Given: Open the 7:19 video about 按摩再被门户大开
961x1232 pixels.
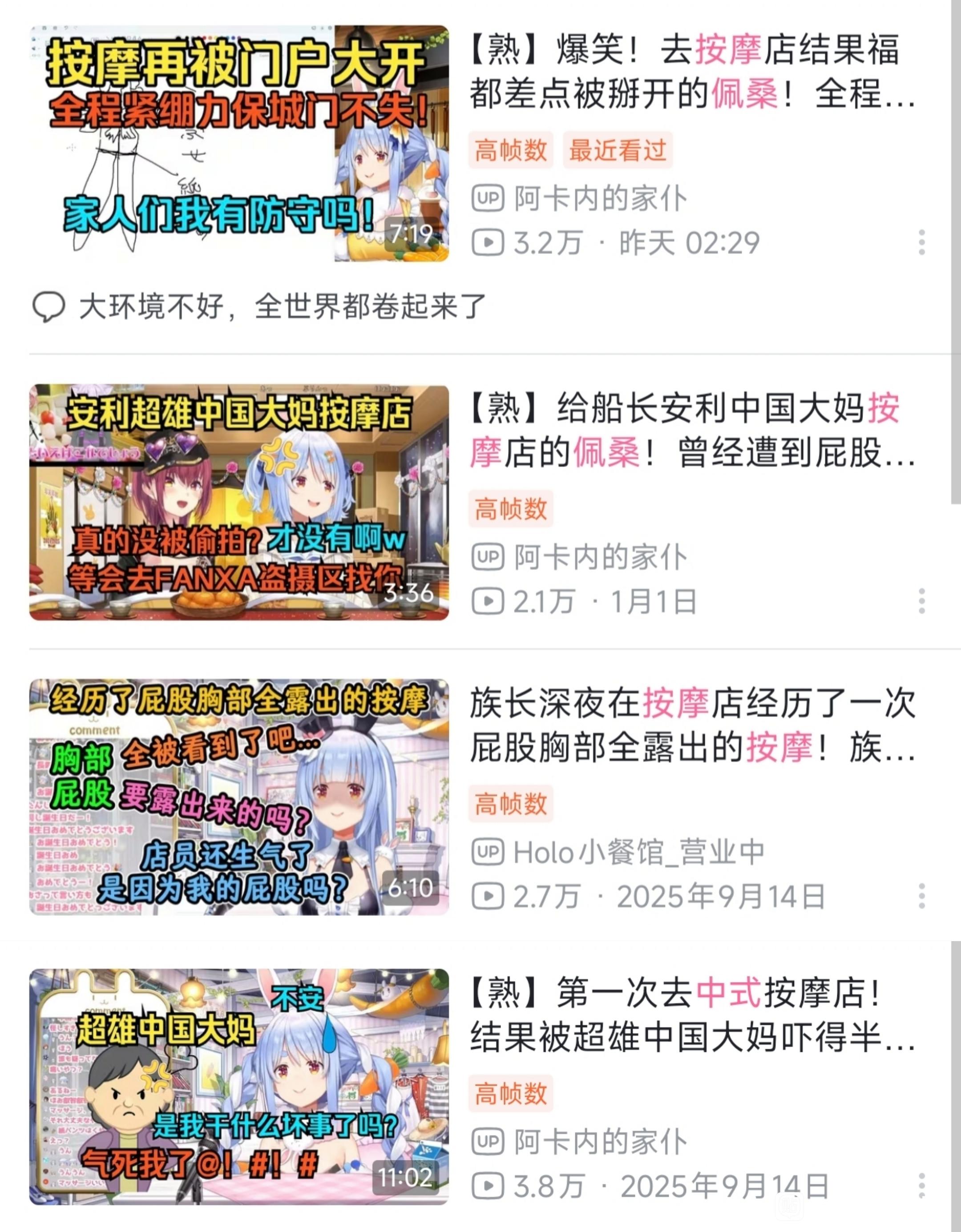Looking at the screenshot, I should [239, 143].
